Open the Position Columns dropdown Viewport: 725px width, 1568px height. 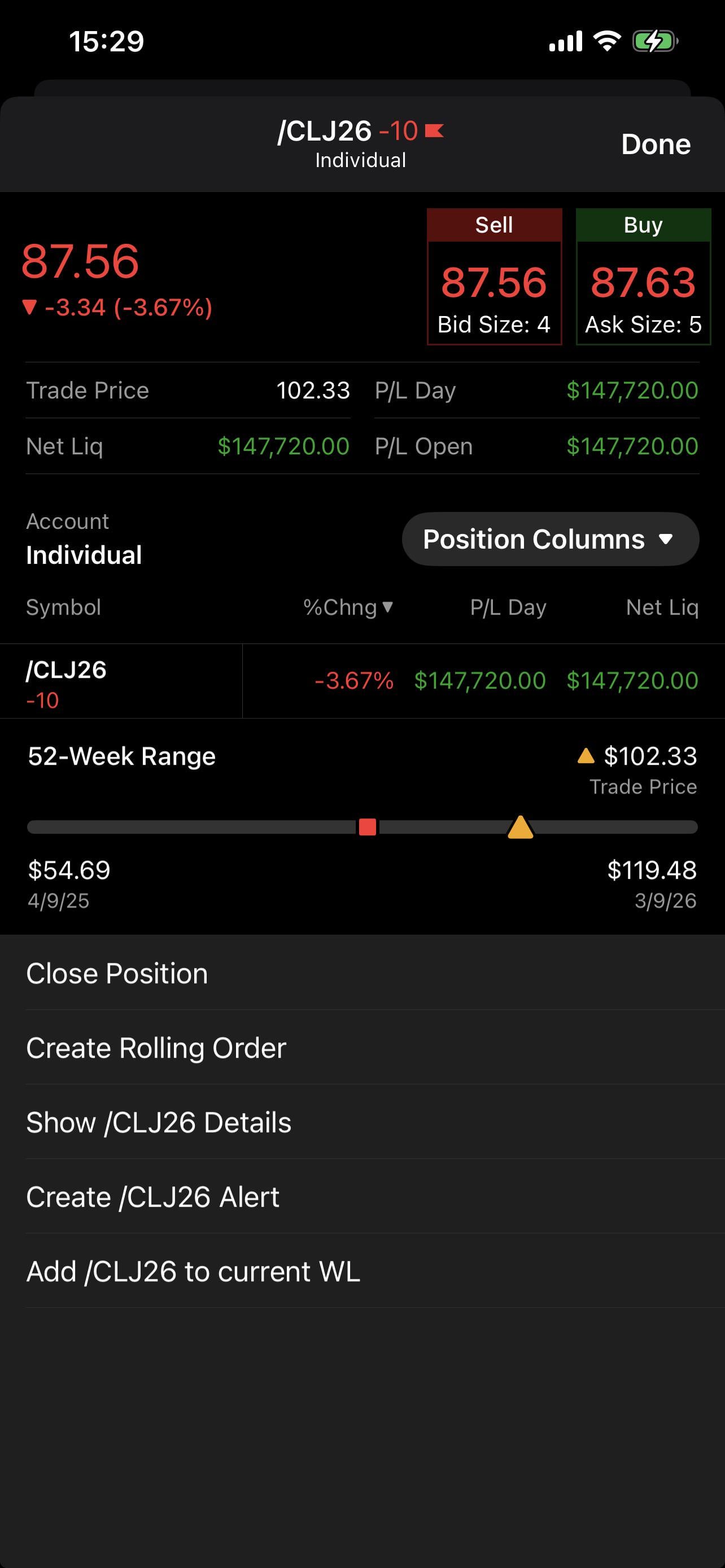pos(550,539)
